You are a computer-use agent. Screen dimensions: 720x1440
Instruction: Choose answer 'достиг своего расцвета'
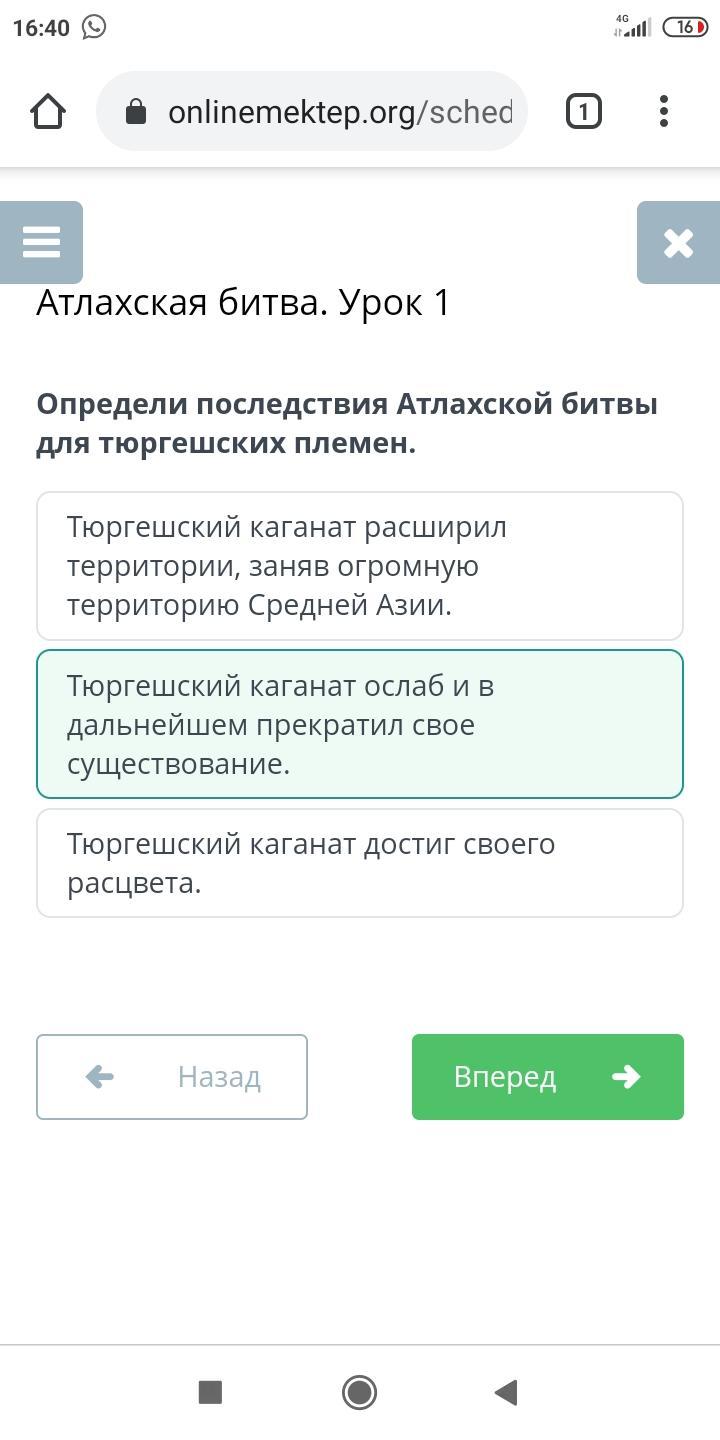(x=360, y=863)
